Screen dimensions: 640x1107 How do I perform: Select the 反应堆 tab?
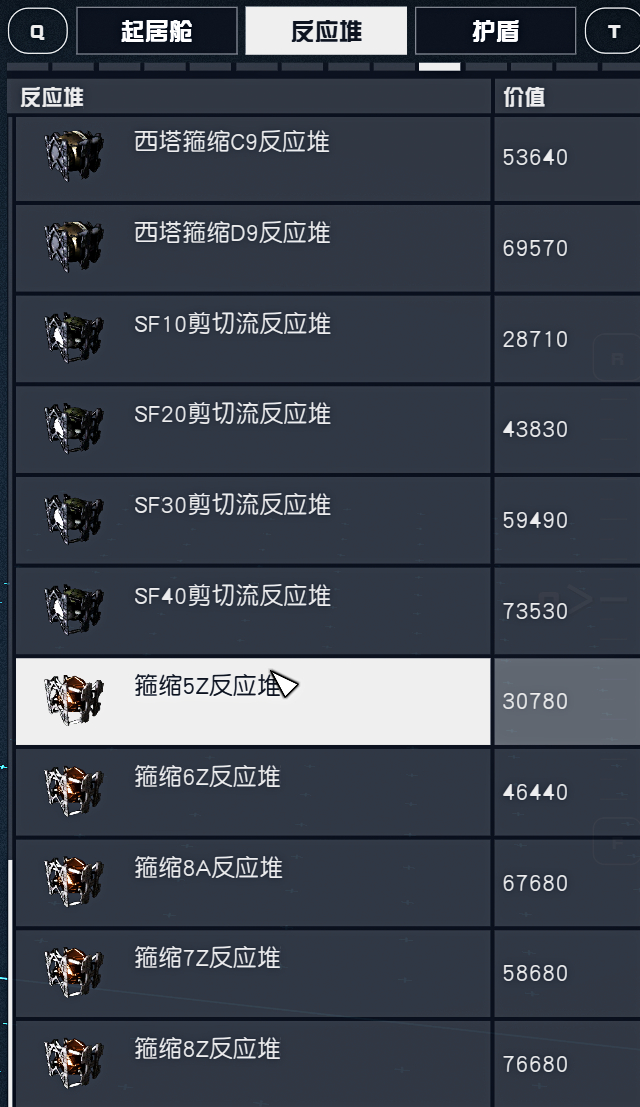(x=326, y=31)
